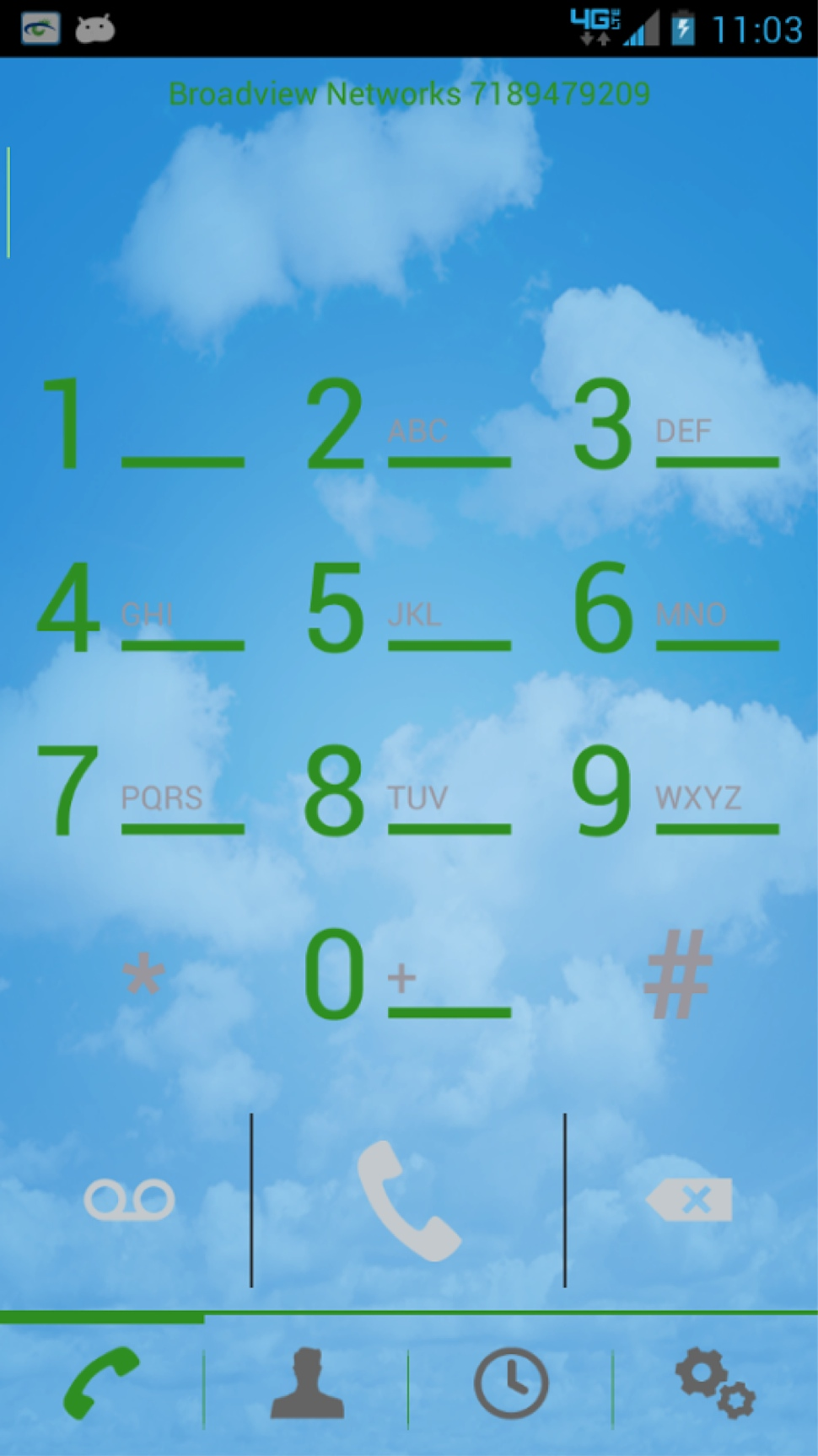Dial digit 1 on the keypad
Viewport: 818px width, 1456px height.
(x=139, y=424)
